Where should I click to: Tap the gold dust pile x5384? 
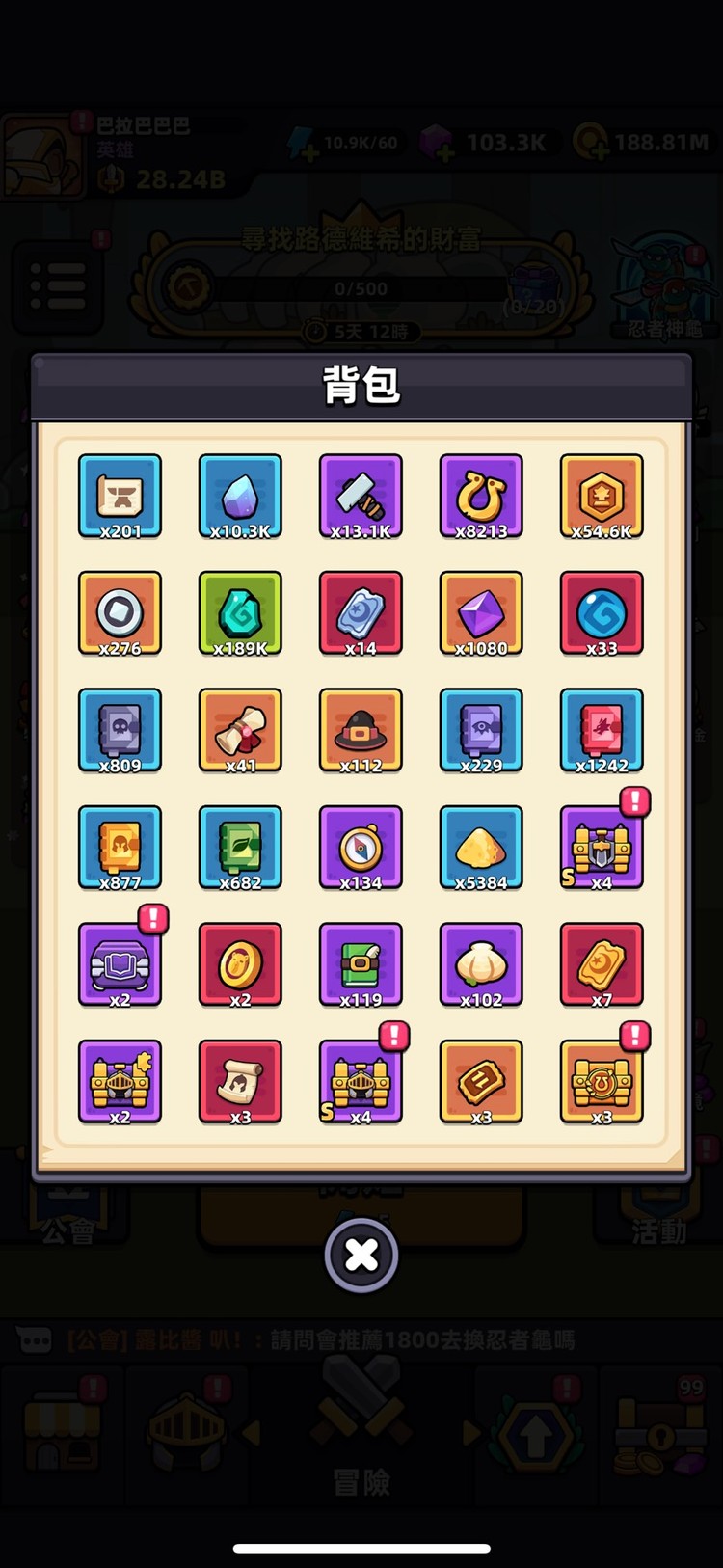[x=481, y=848]
